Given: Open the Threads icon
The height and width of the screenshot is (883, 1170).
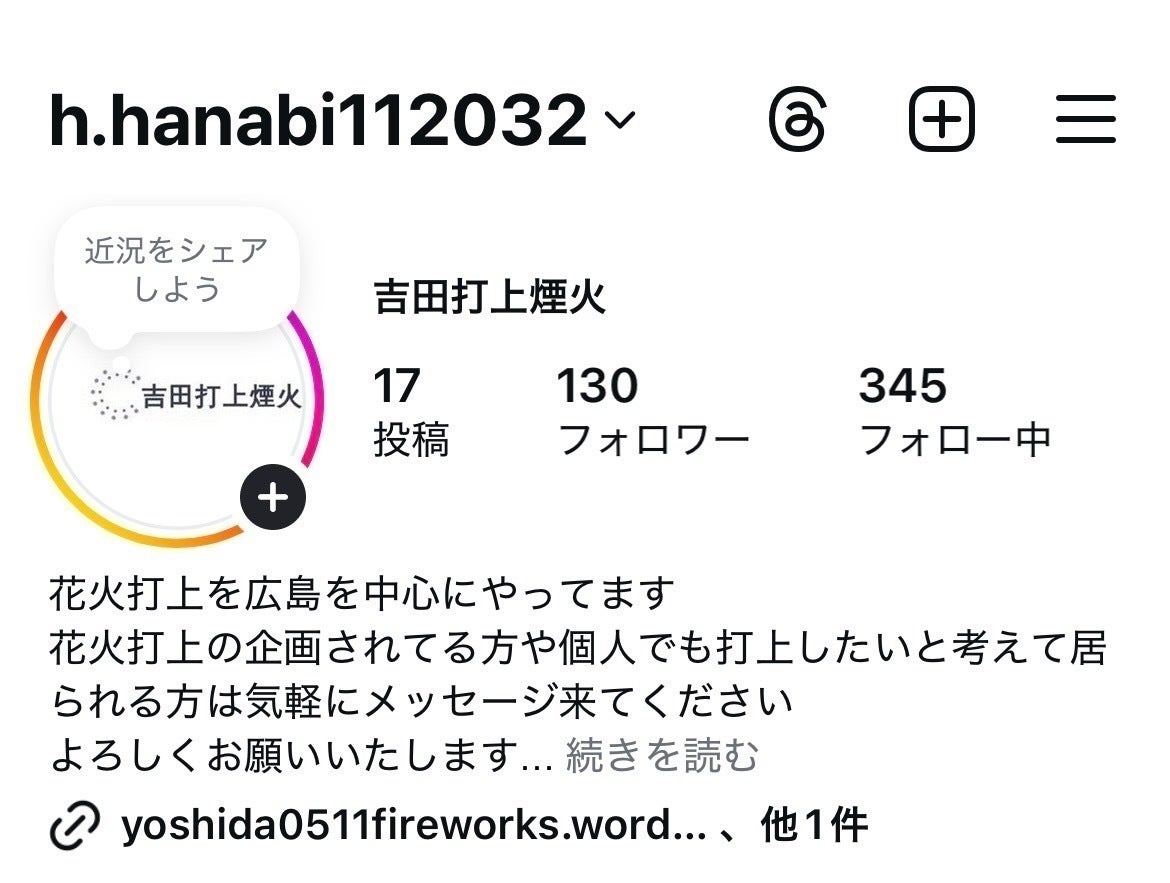Looking at the screenshot, I should (798, 121).
